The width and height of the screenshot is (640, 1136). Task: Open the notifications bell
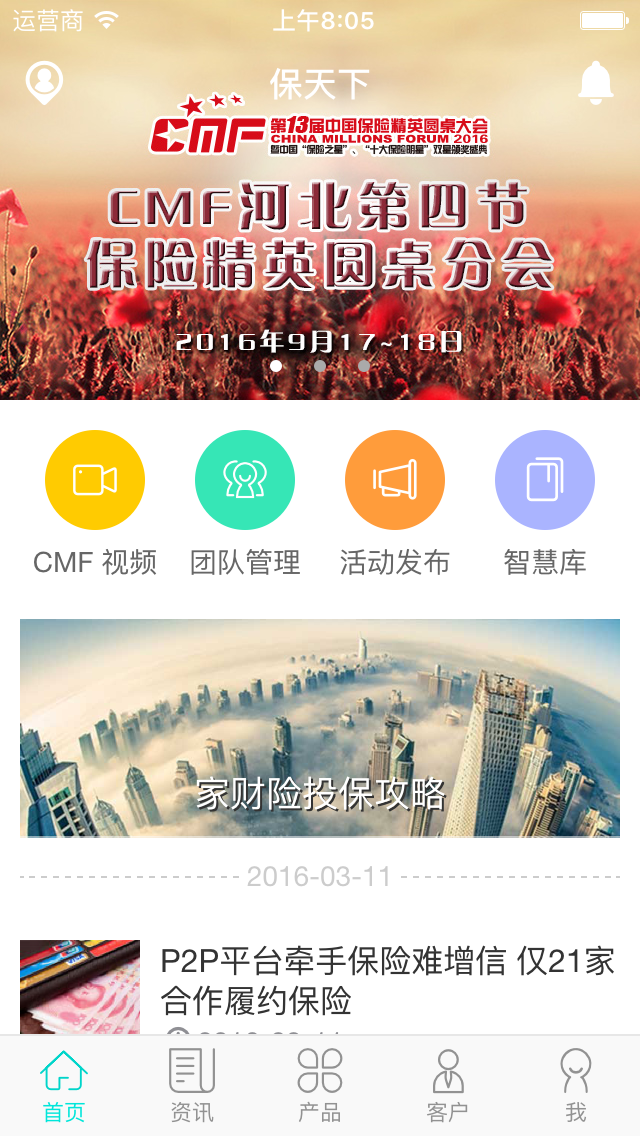coord(596,83)
